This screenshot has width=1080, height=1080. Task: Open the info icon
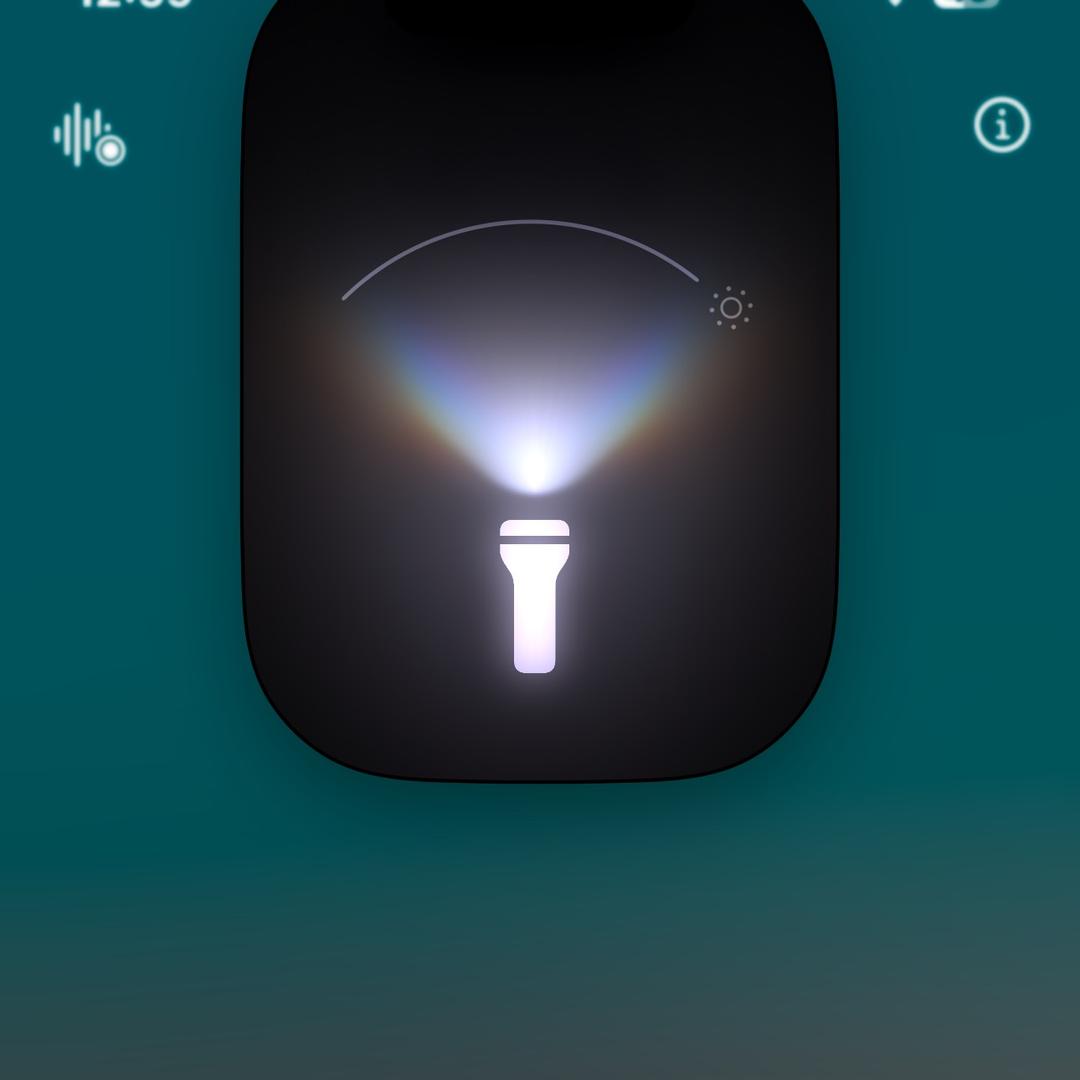(1001, 126)
